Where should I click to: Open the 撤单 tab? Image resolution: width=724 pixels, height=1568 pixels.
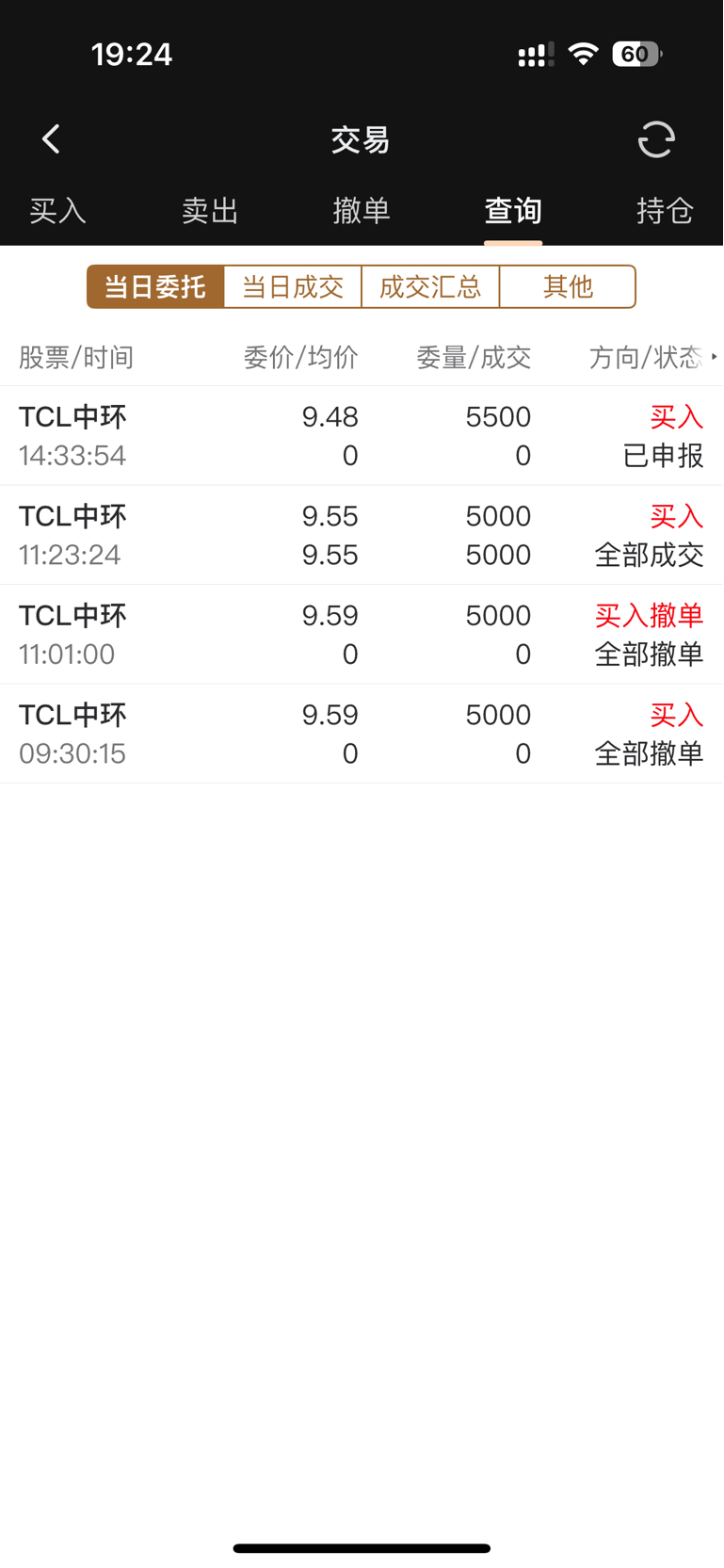pos(361,210)
